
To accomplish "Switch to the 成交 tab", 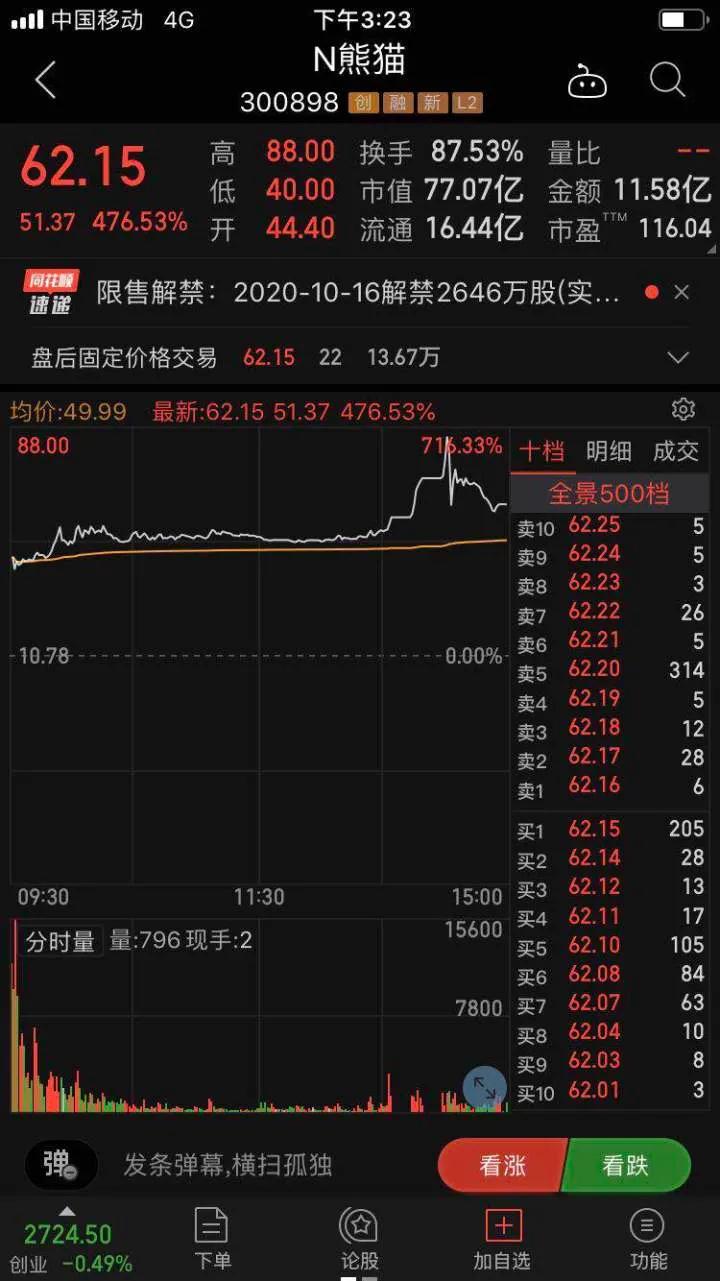I will (675, 451).
